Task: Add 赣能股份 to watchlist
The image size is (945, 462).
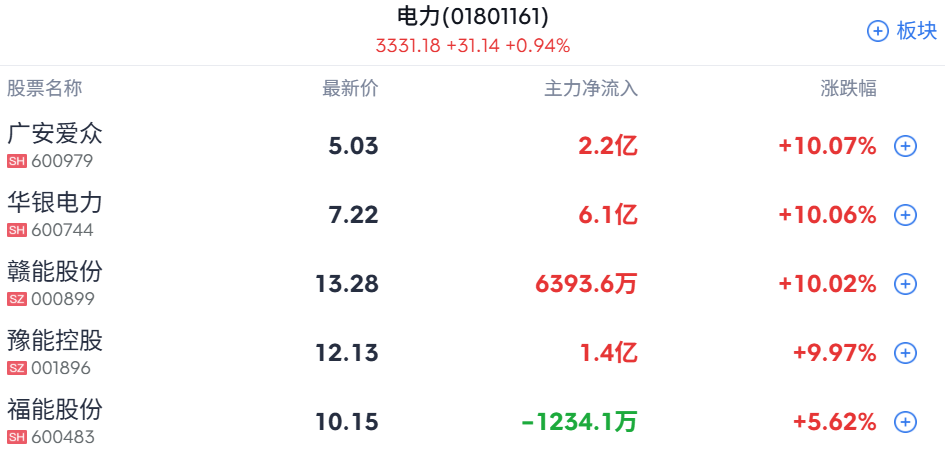Action: point(905,284)
